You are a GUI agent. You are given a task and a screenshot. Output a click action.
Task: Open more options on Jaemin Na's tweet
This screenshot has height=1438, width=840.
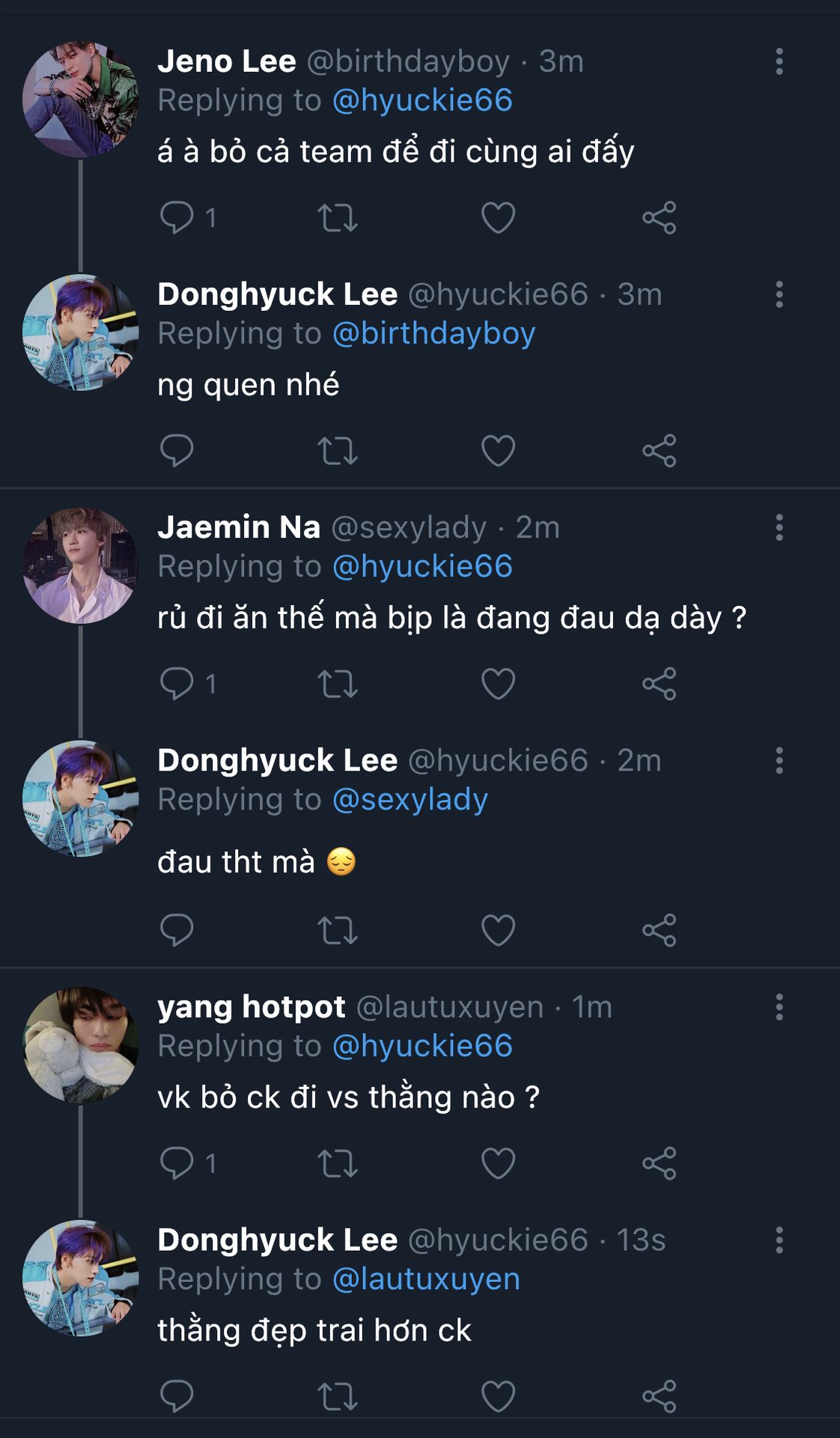click(x=779, y=527)
